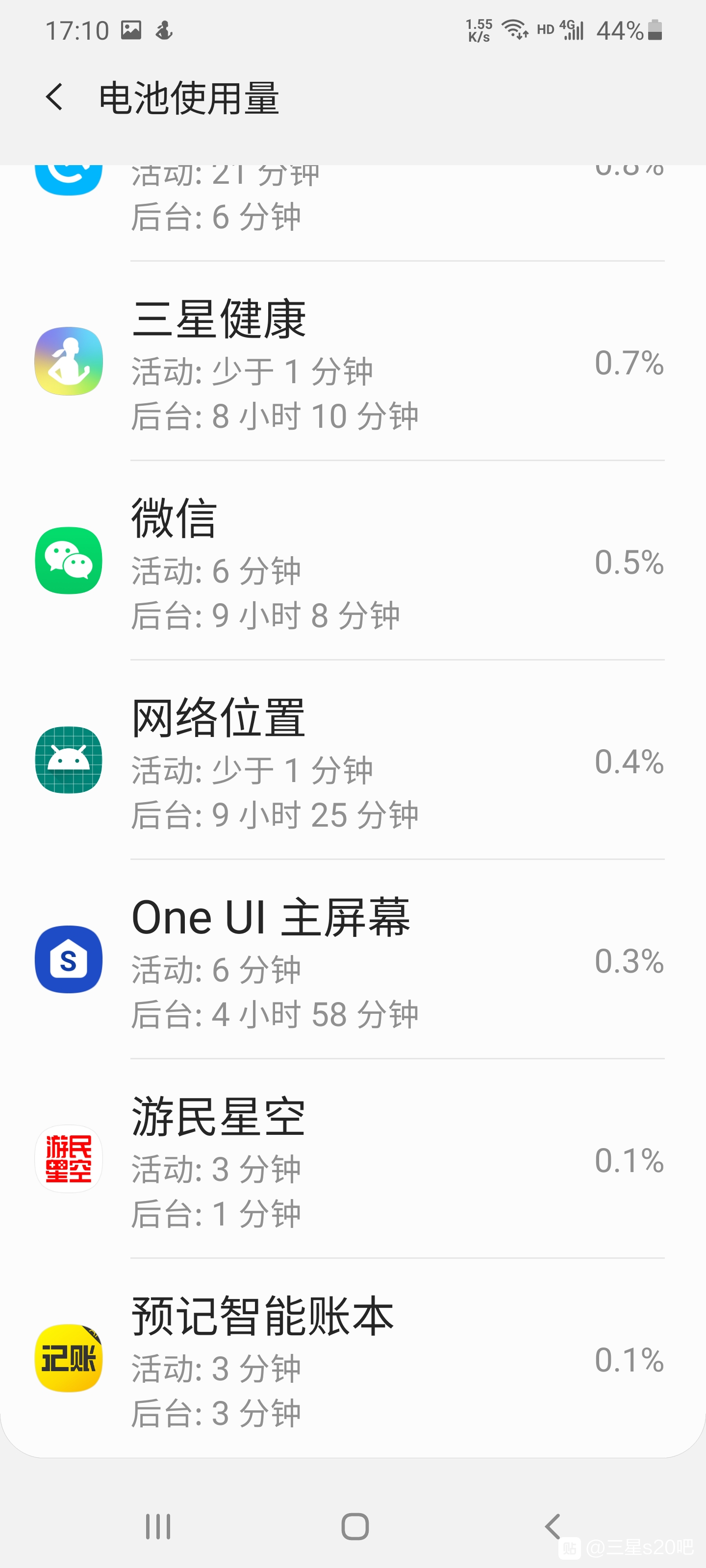Open 三星健康 battery usage details
The width and height of the screenshot is (706, 1568).
(x=353, y=362)
